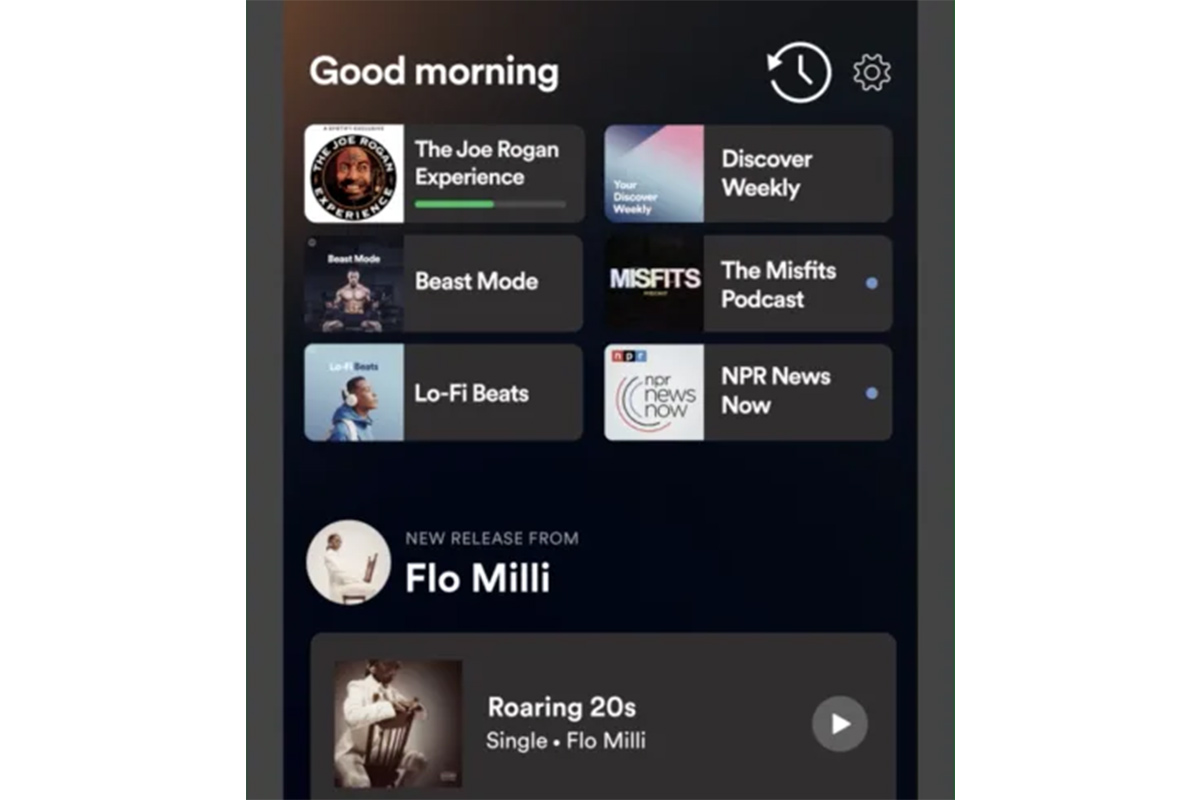1200x800 pixels.
Task: Open the Lo-Fi Beats playlist
Action: tap(444, 392)
